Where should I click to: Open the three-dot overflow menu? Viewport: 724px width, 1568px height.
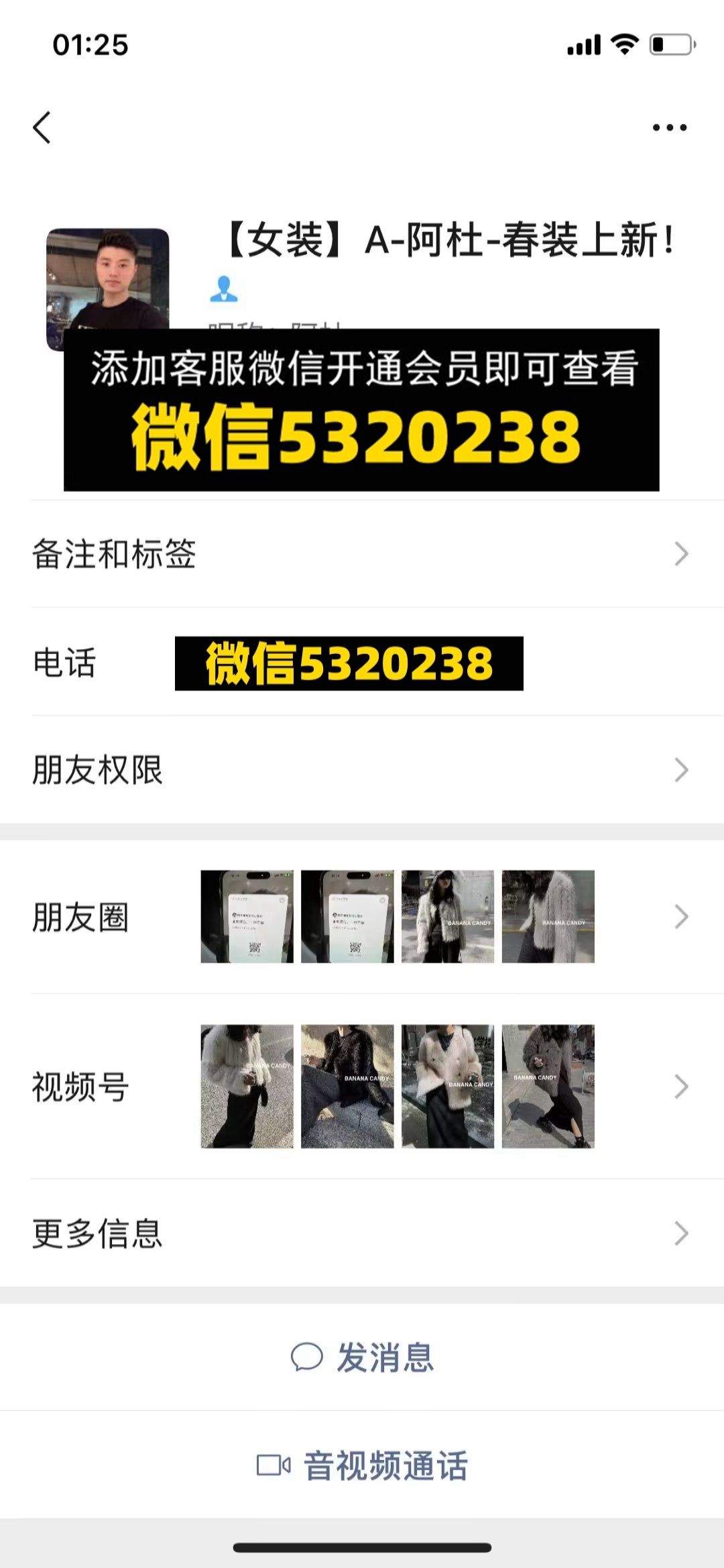(x=670, y=127)
